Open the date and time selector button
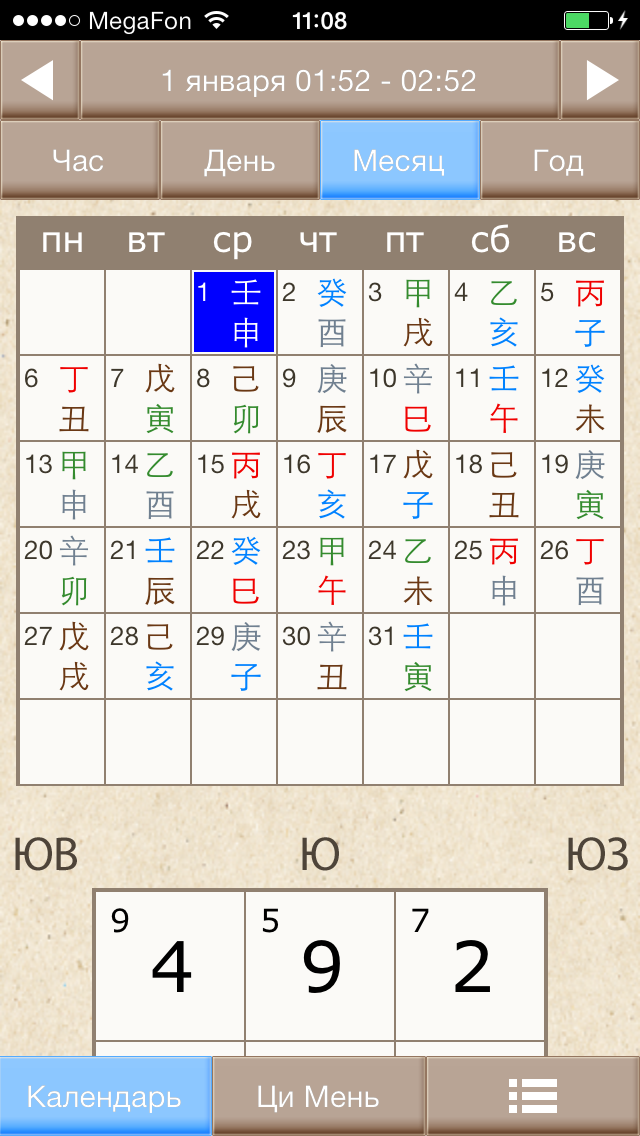Viewport: 640px width, 1136px height. (319, 80)
